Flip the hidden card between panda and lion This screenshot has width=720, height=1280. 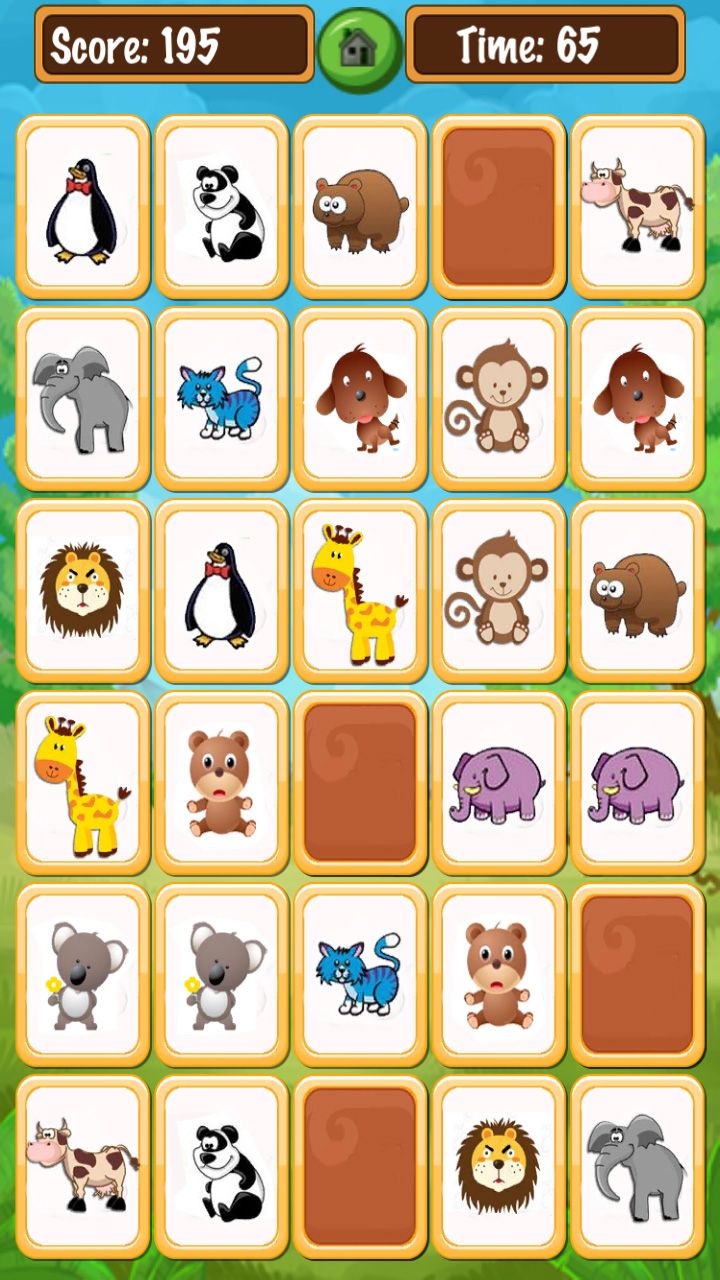click(x=359, y=1166)
